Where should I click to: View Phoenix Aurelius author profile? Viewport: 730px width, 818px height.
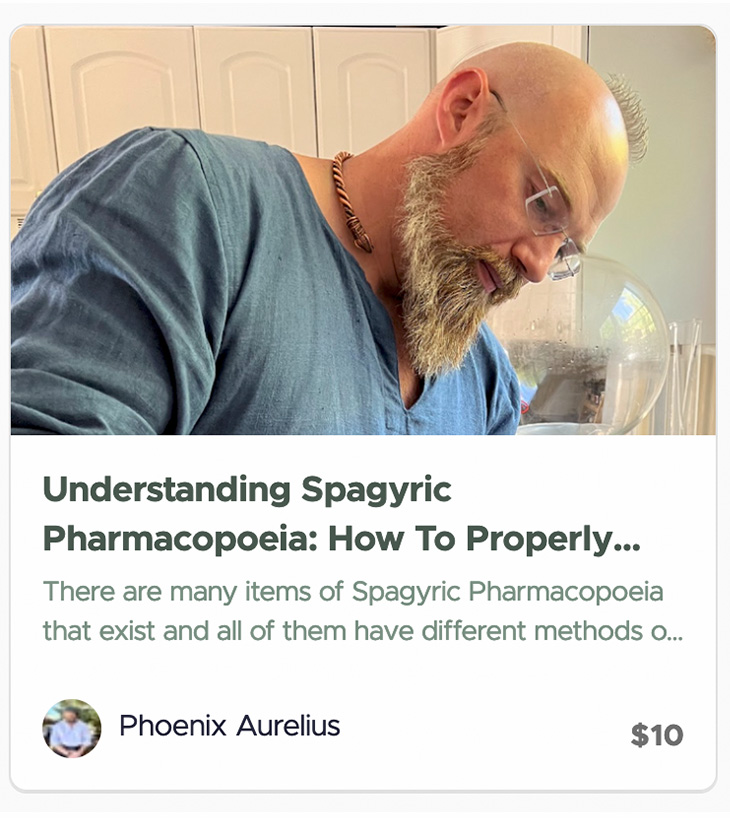(x=229, y=727)
